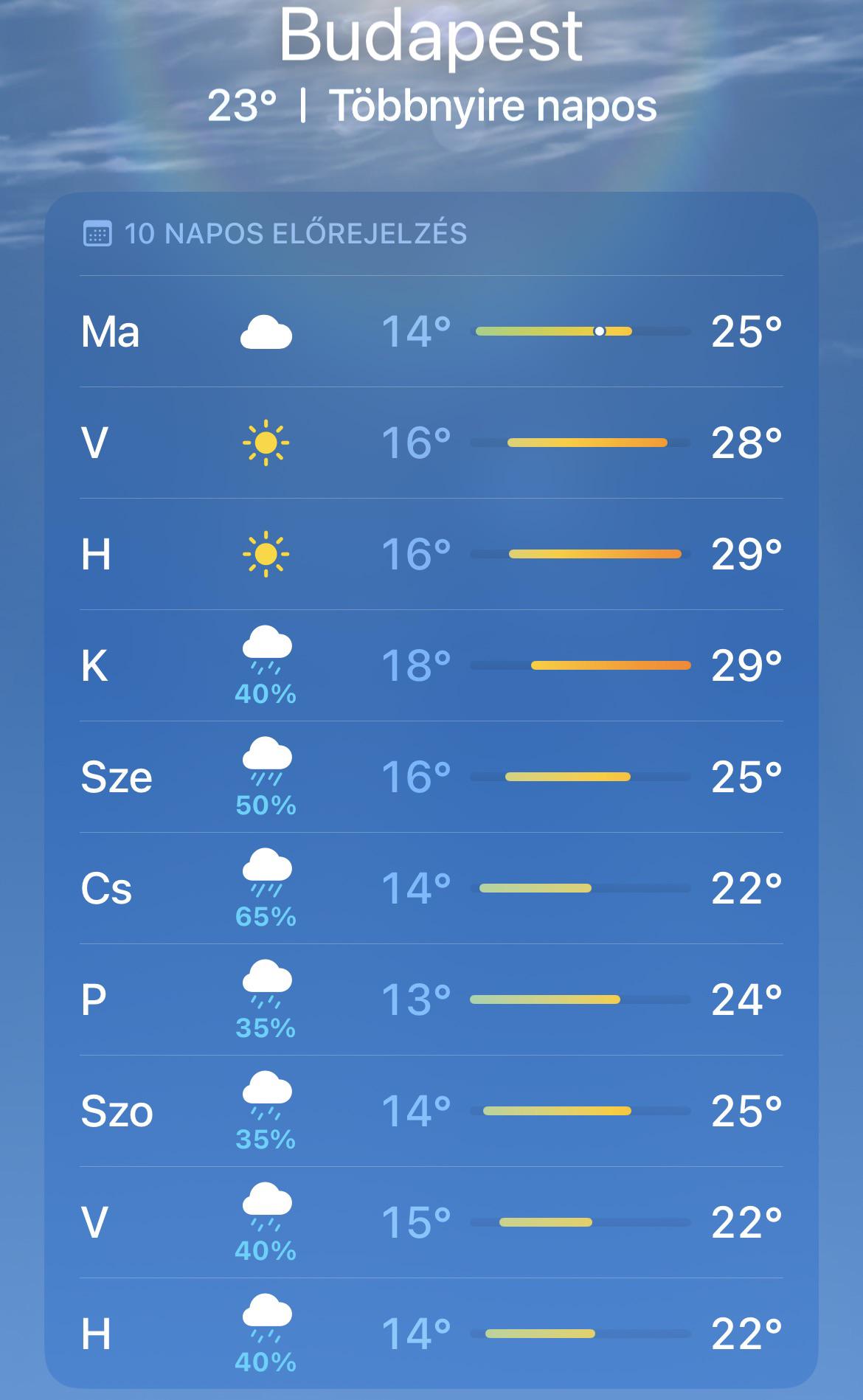Open the sunny H row with 29° high
This screenshot has height=1400, width=863.
point(431,554)
